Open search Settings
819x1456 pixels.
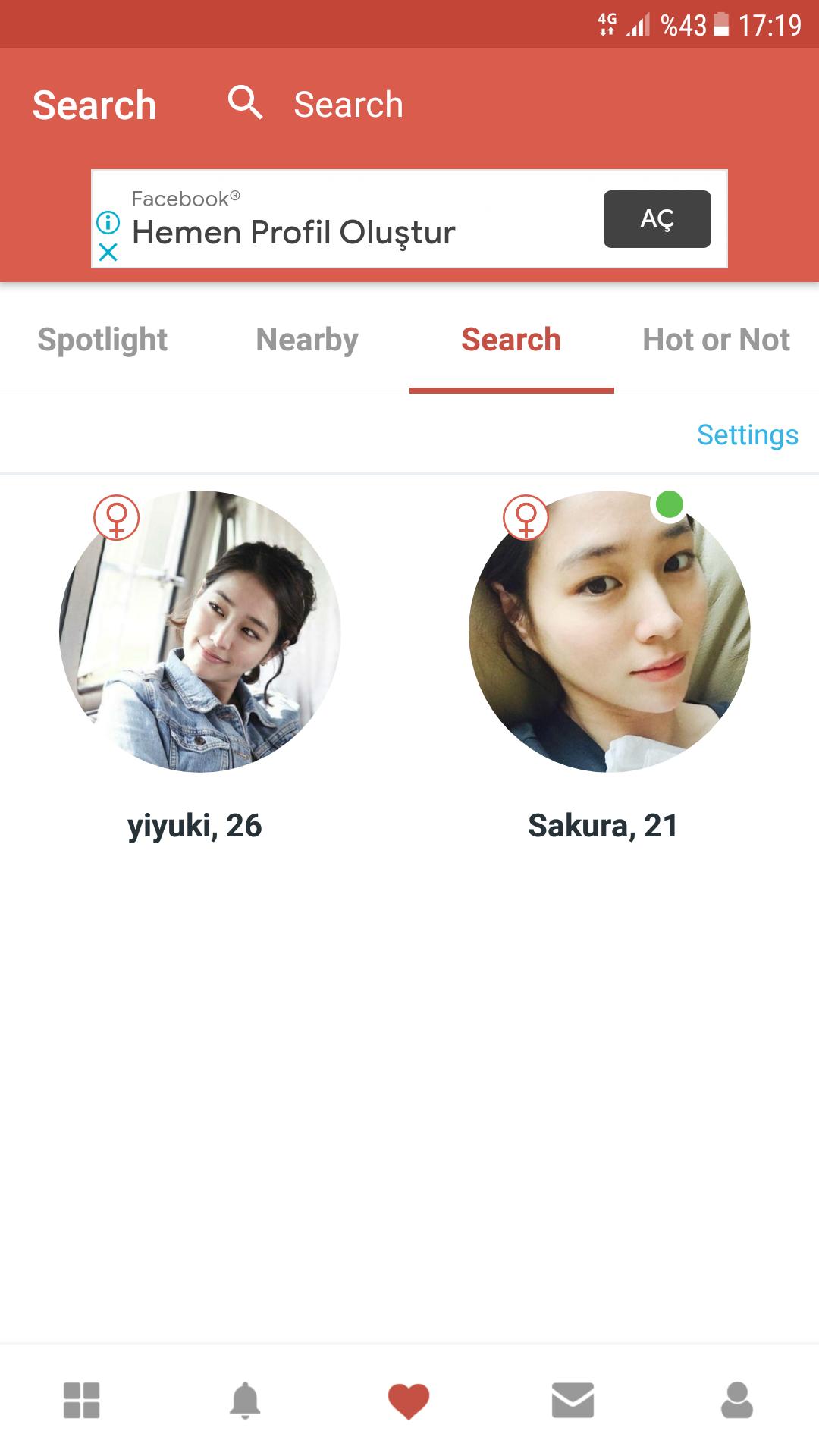tap(747, 435)
